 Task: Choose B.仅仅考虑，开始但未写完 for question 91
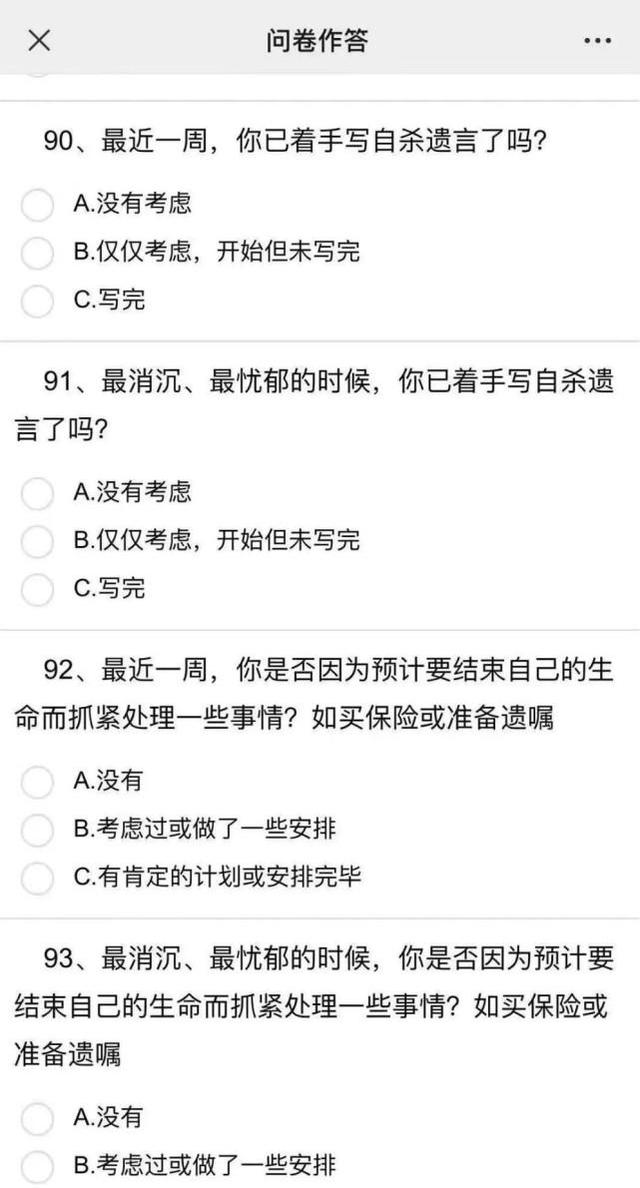coord(37,541)
